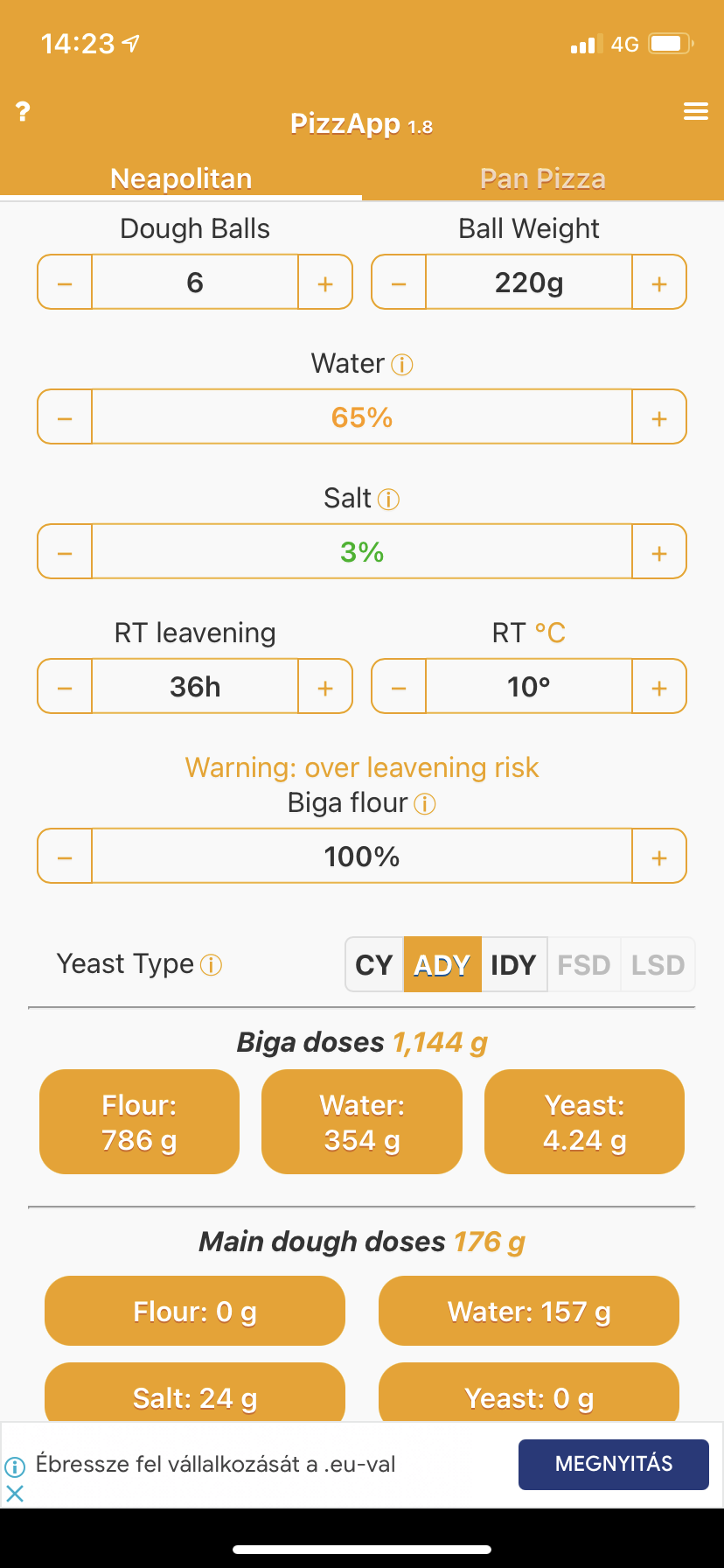Decrease the Biga flour percentage
The height and width of the screenshot is (1568, 724).
click(65, 857)
